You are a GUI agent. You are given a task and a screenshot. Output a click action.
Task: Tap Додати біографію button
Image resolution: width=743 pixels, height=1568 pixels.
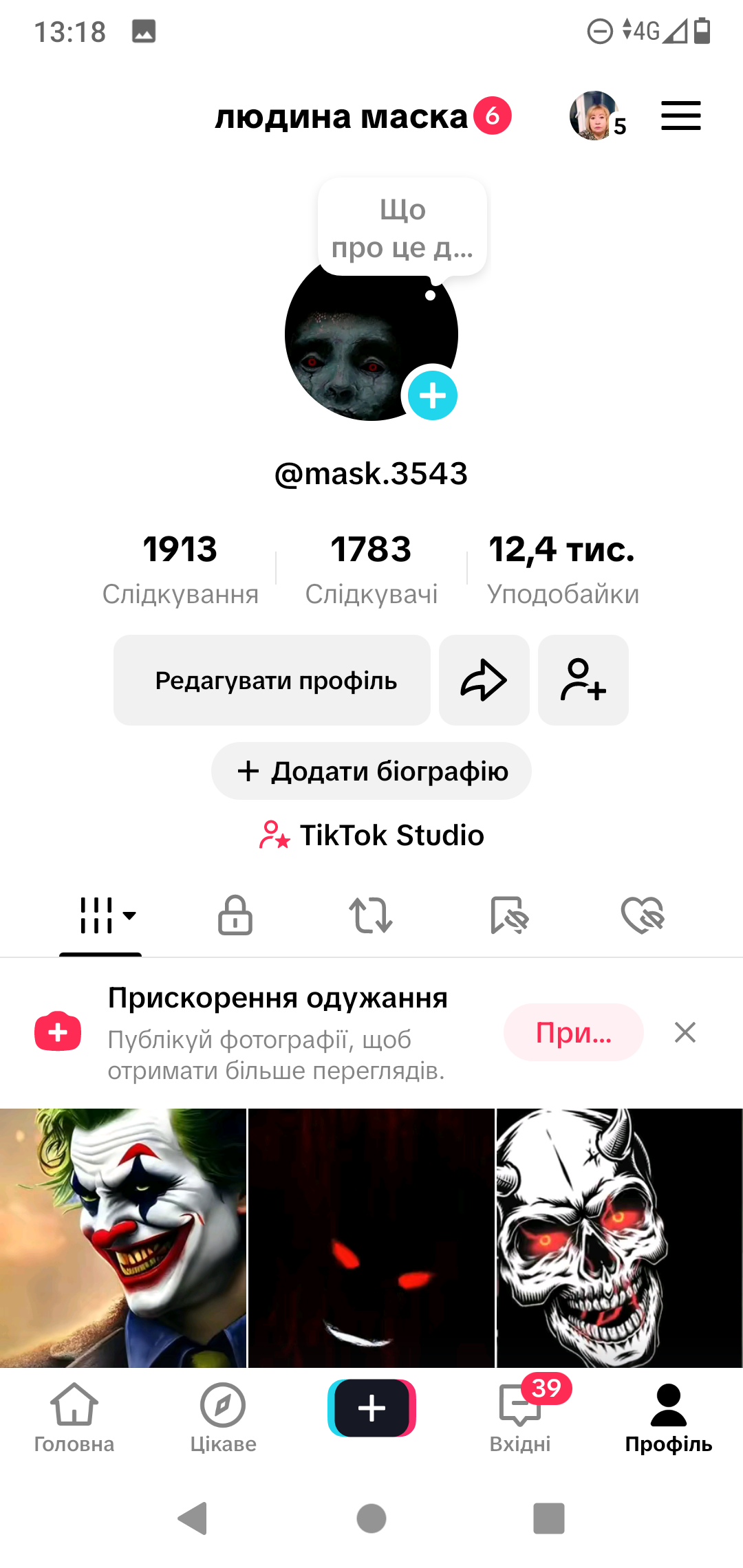click(x=371, y=771)
